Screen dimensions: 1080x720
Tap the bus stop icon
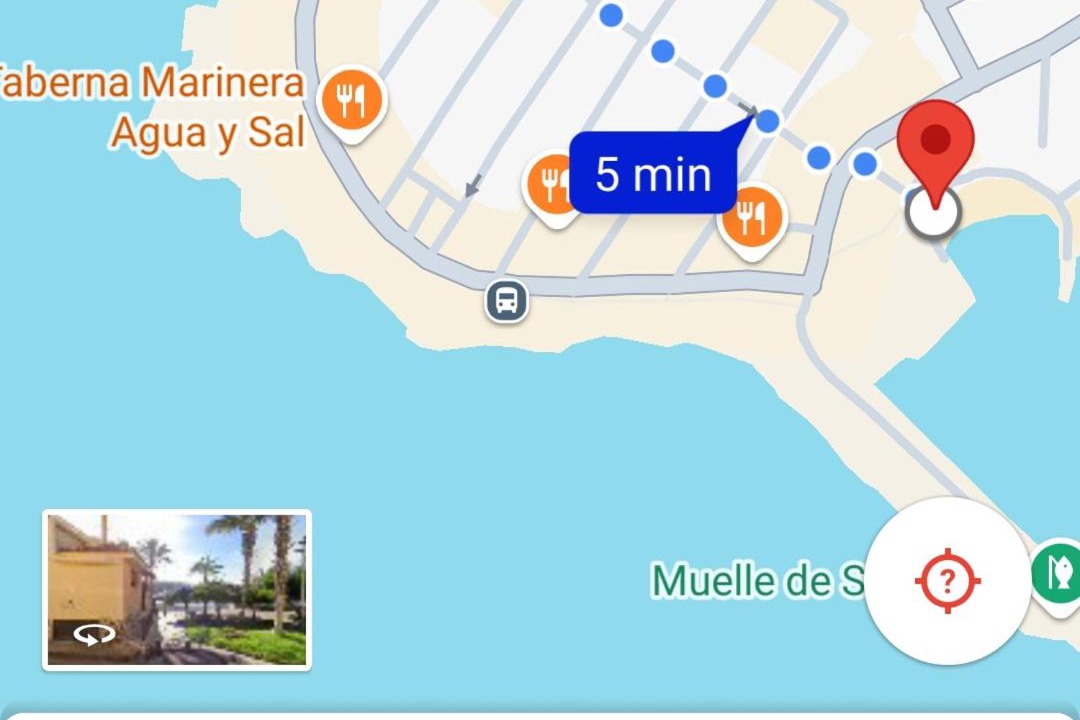(x=507, y=300)
